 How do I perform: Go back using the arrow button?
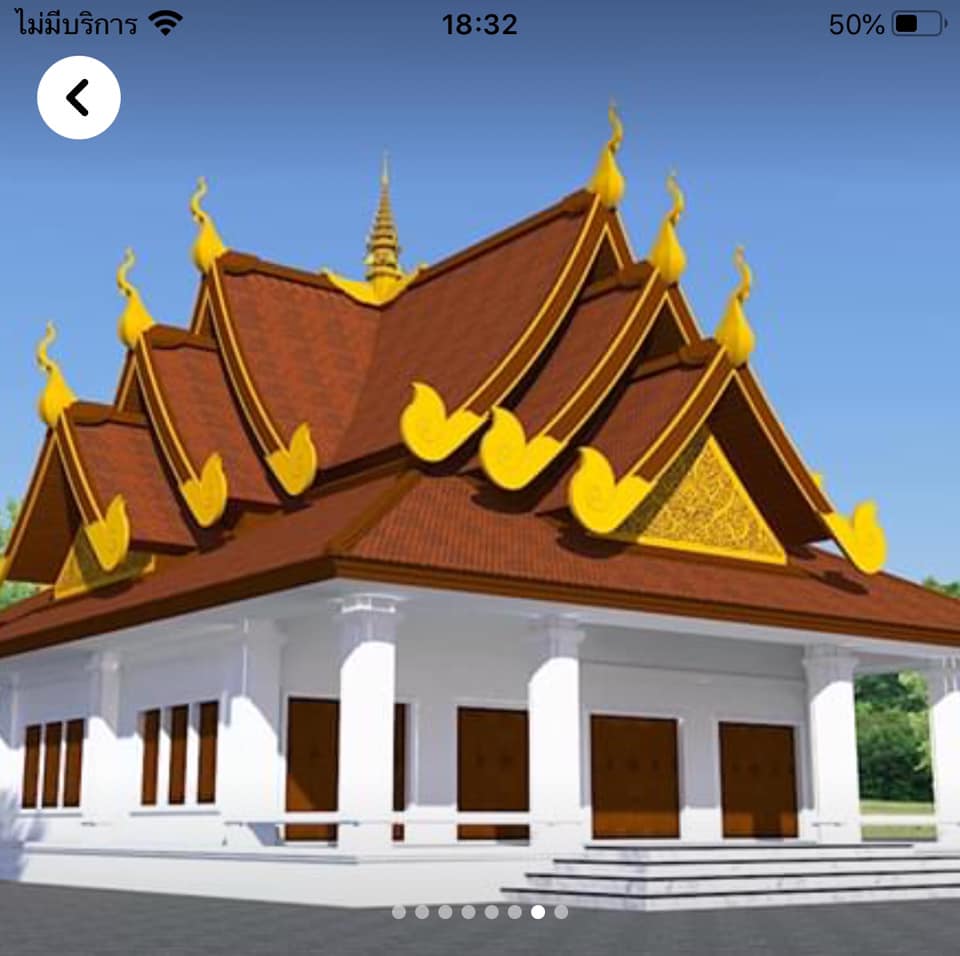(78, 98)
